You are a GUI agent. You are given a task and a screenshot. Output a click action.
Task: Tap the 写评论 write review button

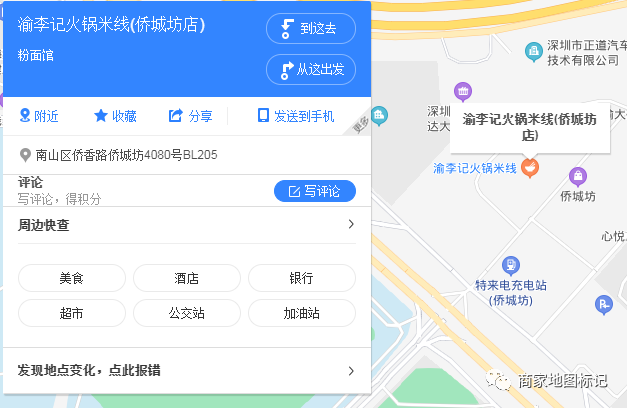pyautogui.click(x=314, y=191)
